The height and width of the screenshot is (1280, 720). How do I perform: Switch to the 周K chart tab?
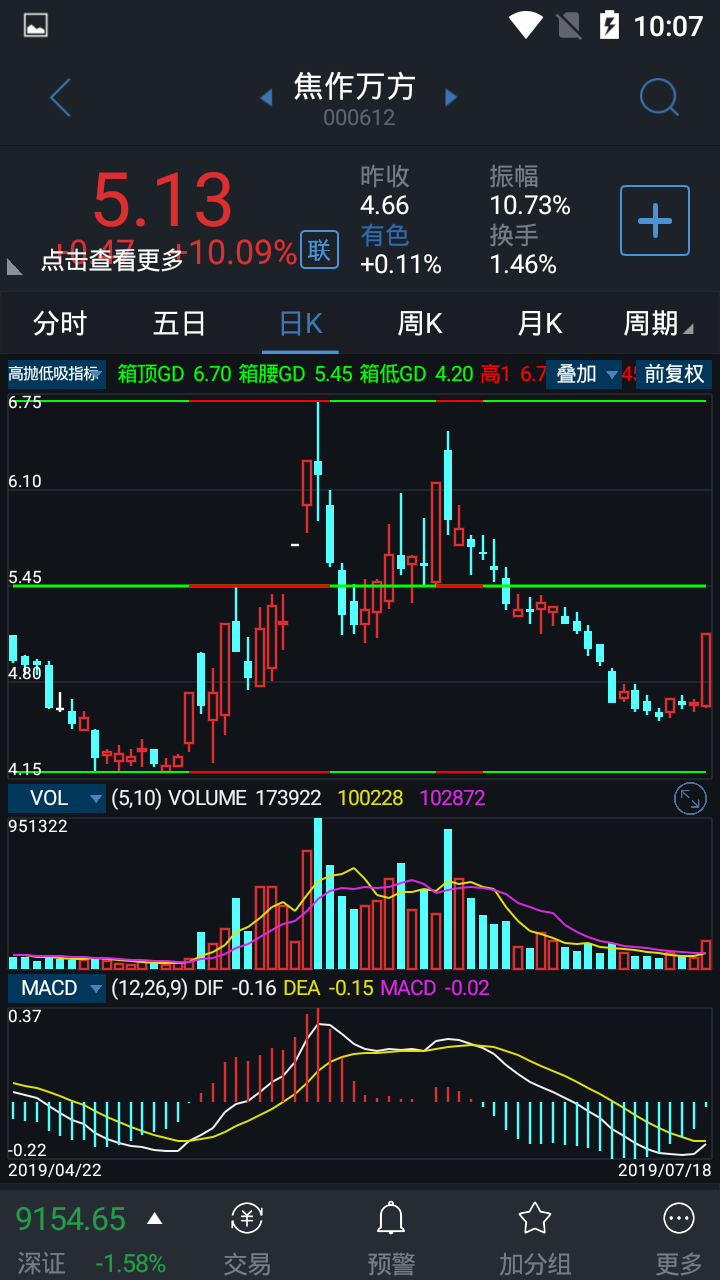pos(420,324)
